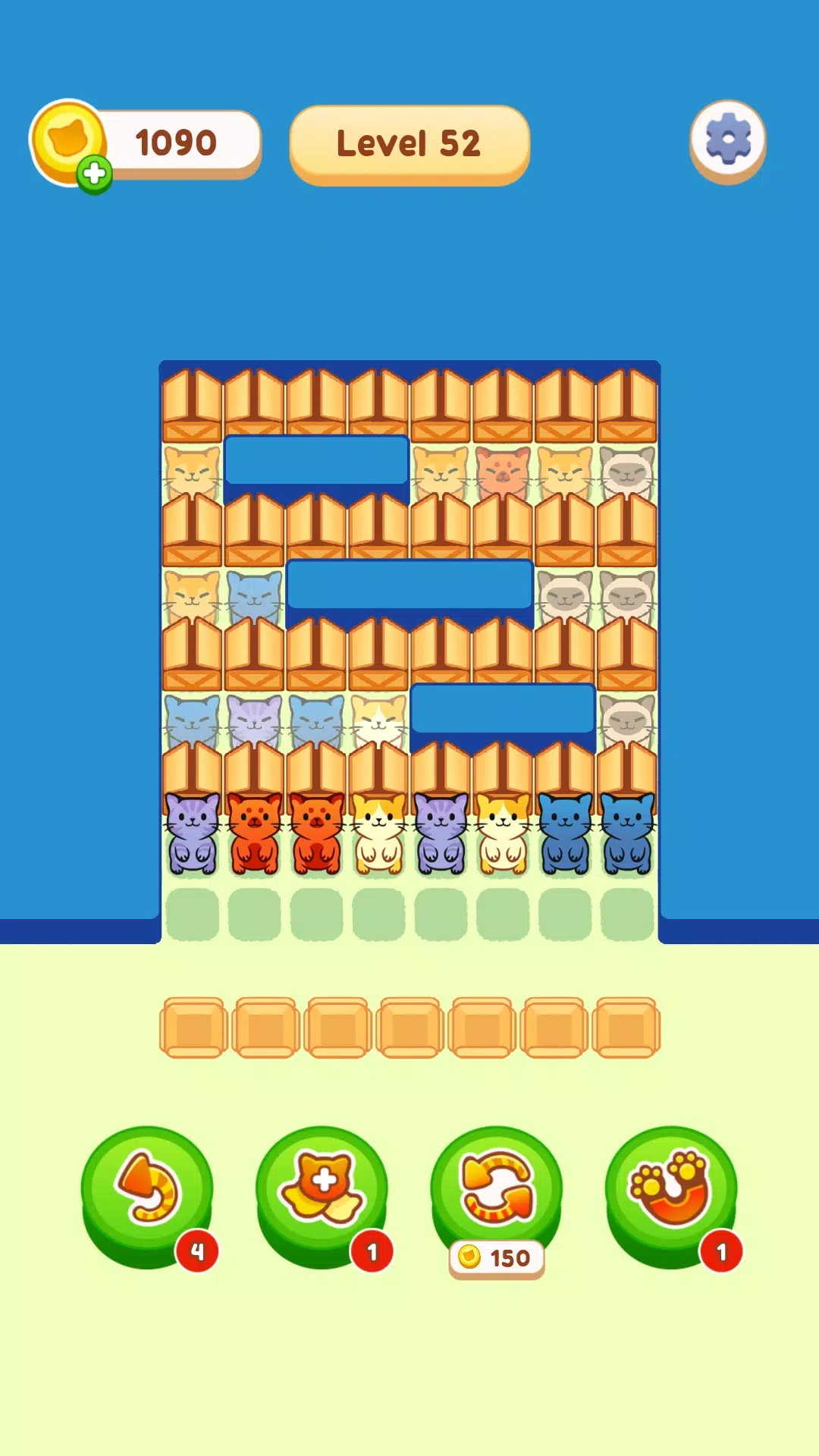Buy the shuffle booster for 150 coins
This screenshot has height=1456, width=819.
point(497,1193)
